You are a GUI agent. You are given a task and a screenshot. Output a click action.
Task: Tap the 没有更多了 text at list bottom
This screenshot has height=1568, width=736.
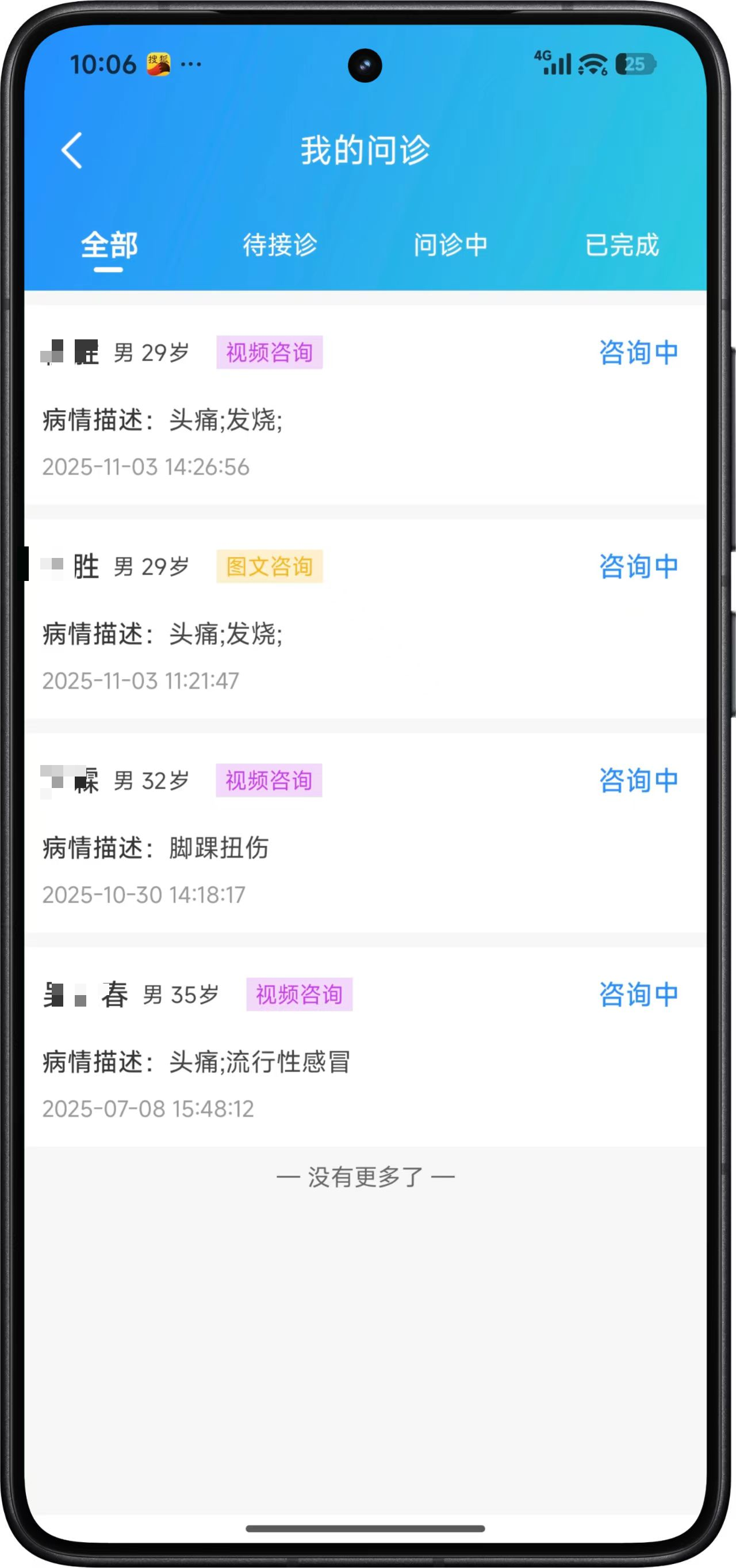[x=367, y=1176]
